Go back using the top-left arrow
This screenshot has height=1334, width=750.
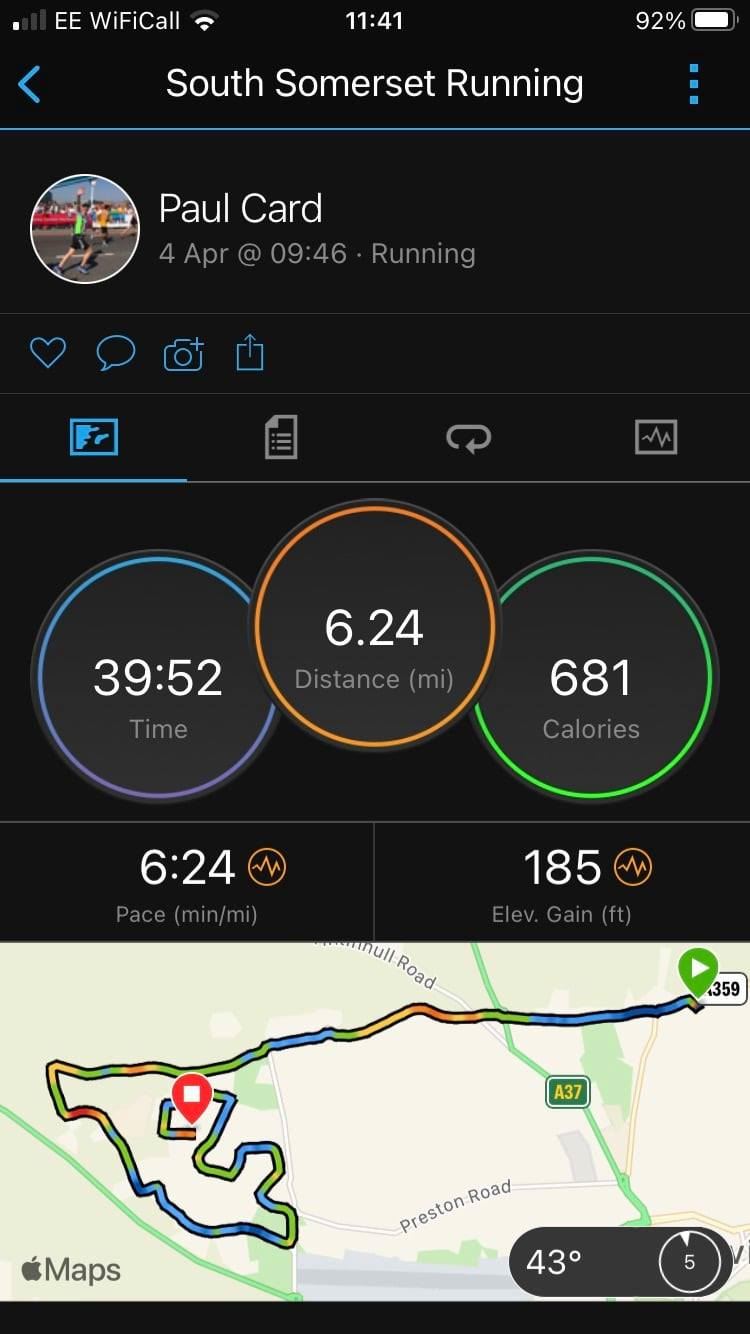[x=30, y=84]
